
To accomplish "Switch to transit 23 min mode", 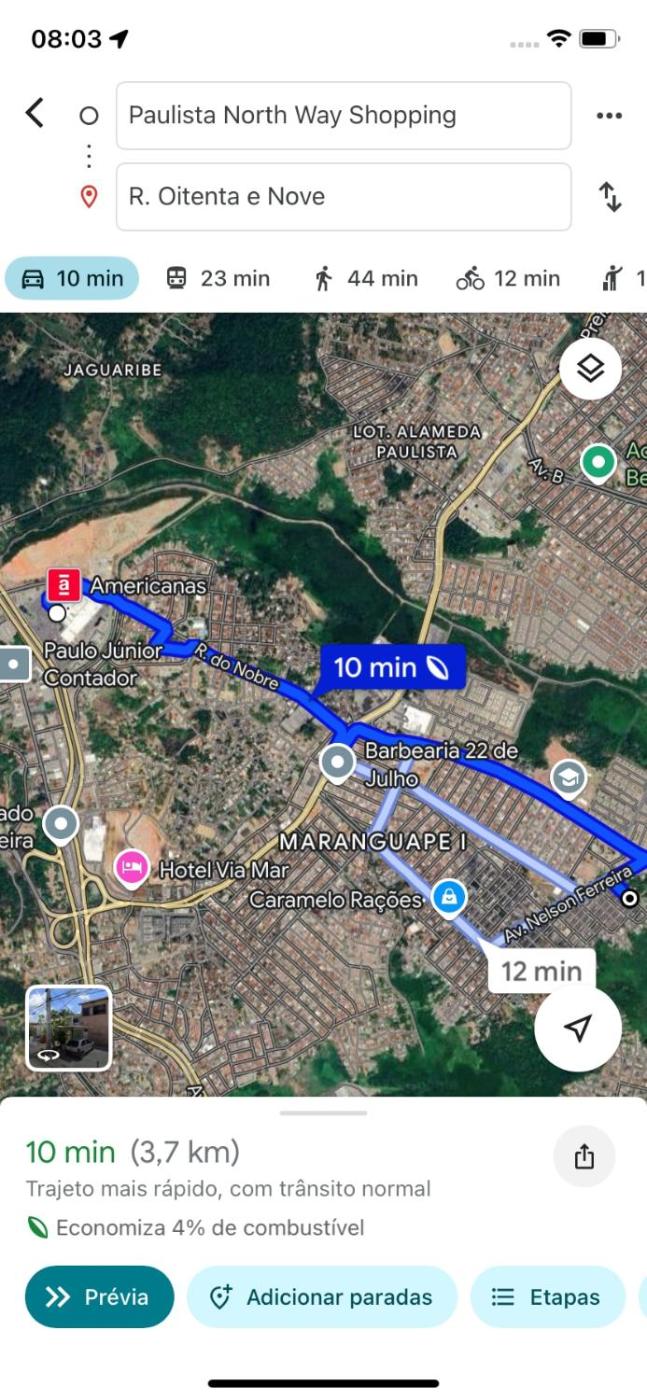I will [218, 278].
